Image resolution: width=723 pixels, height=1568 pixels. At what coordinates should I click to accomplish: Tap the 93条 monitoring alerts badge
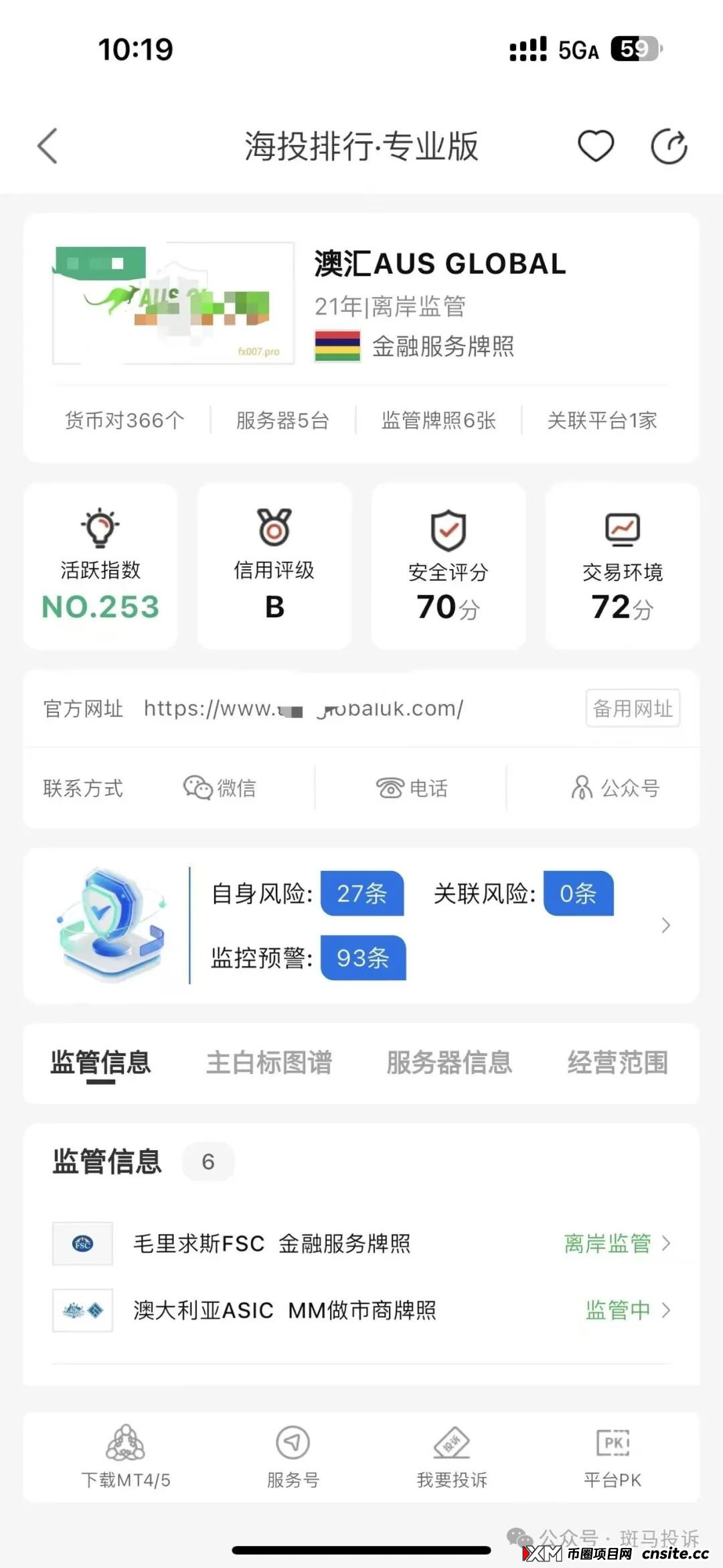tap(363, 959)
